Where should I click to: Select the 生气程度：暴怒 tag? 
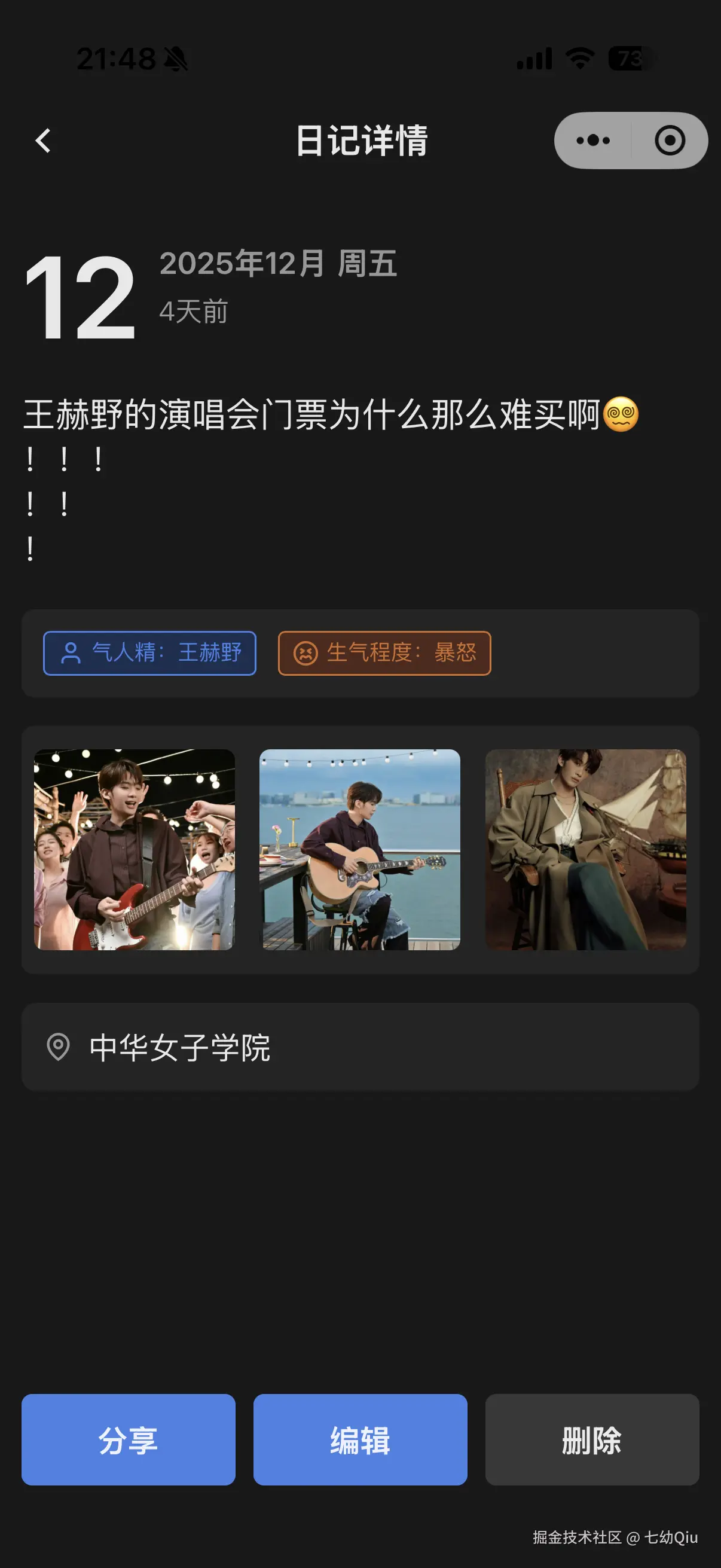coord(384,654)
